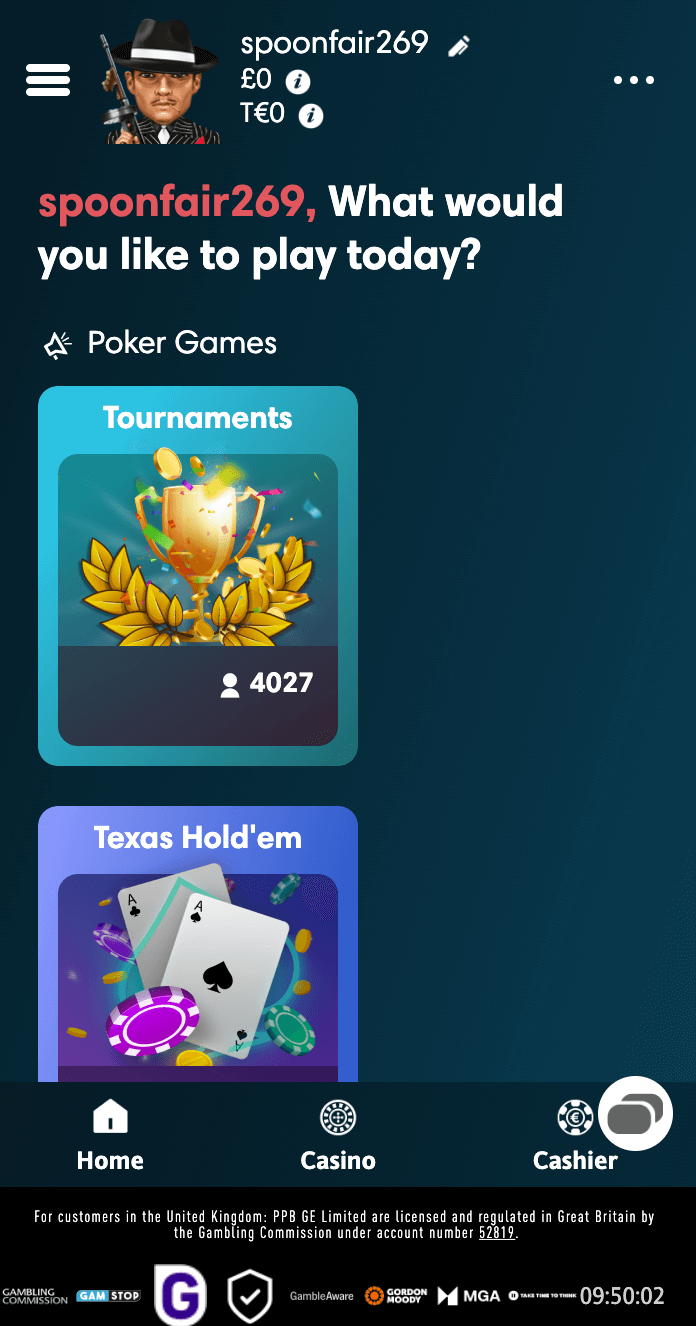Tap the profile avatar picture
Viewport: 696px width, 1326px height.
(159, 81)
